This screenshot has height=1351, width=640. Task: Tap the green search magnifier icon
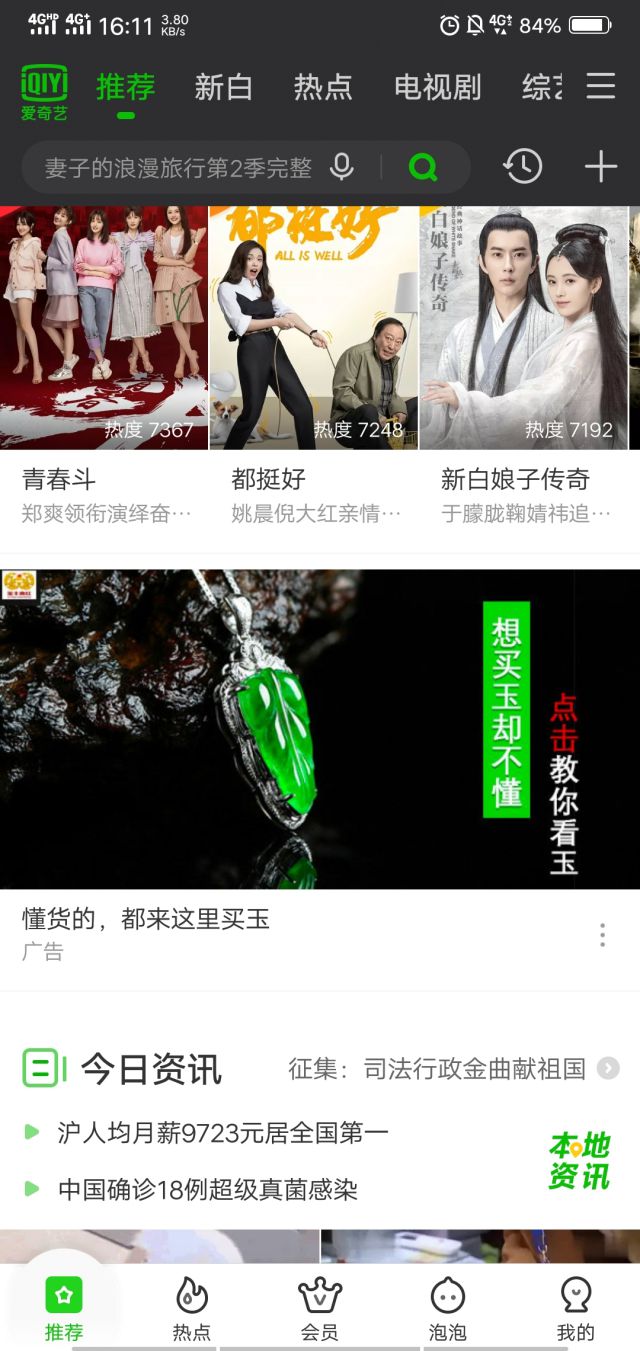tap(423, 167)
